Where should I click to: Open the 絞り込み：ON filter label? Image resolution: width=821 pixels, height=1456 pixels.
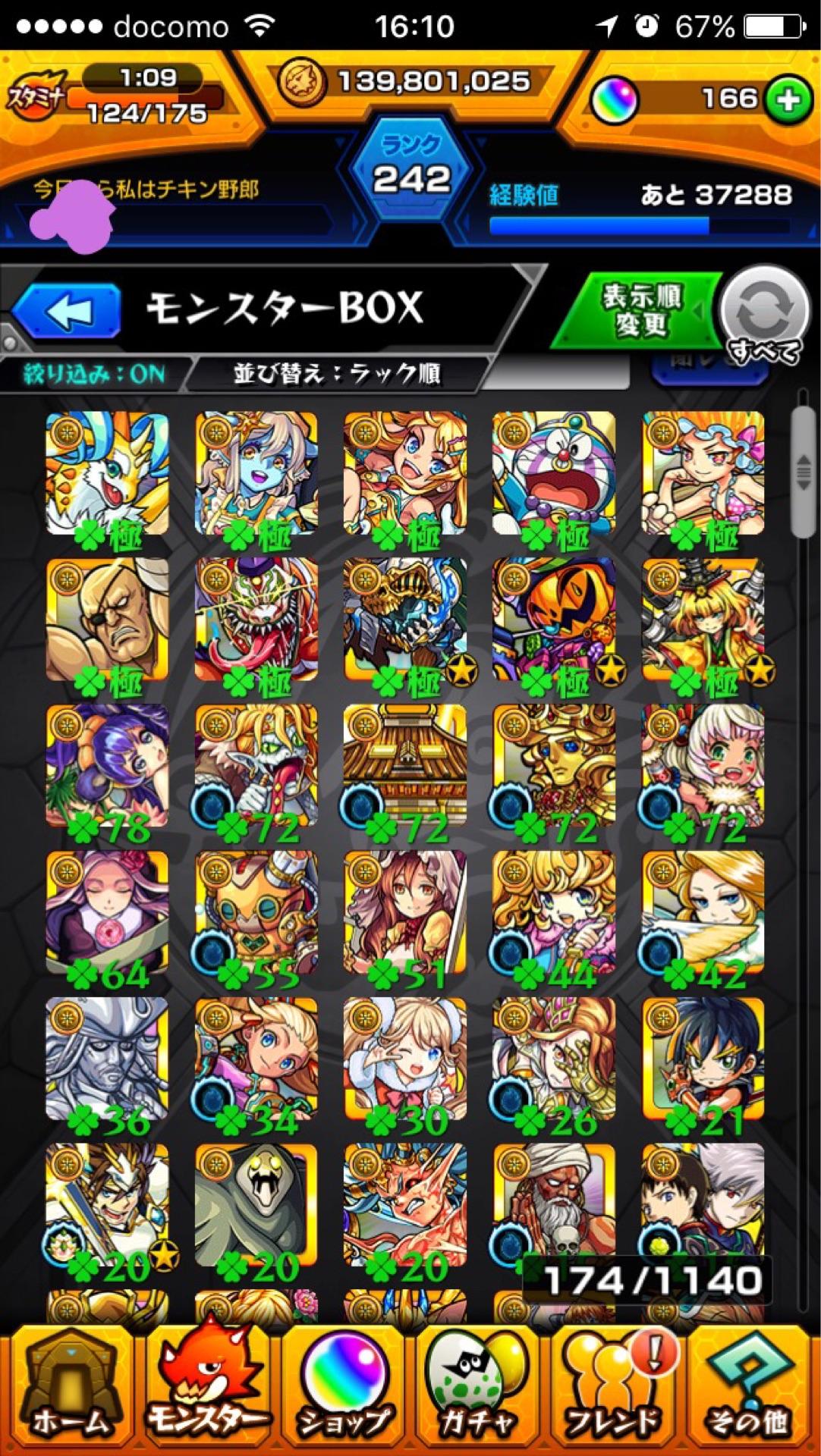[x=94, y=374]
